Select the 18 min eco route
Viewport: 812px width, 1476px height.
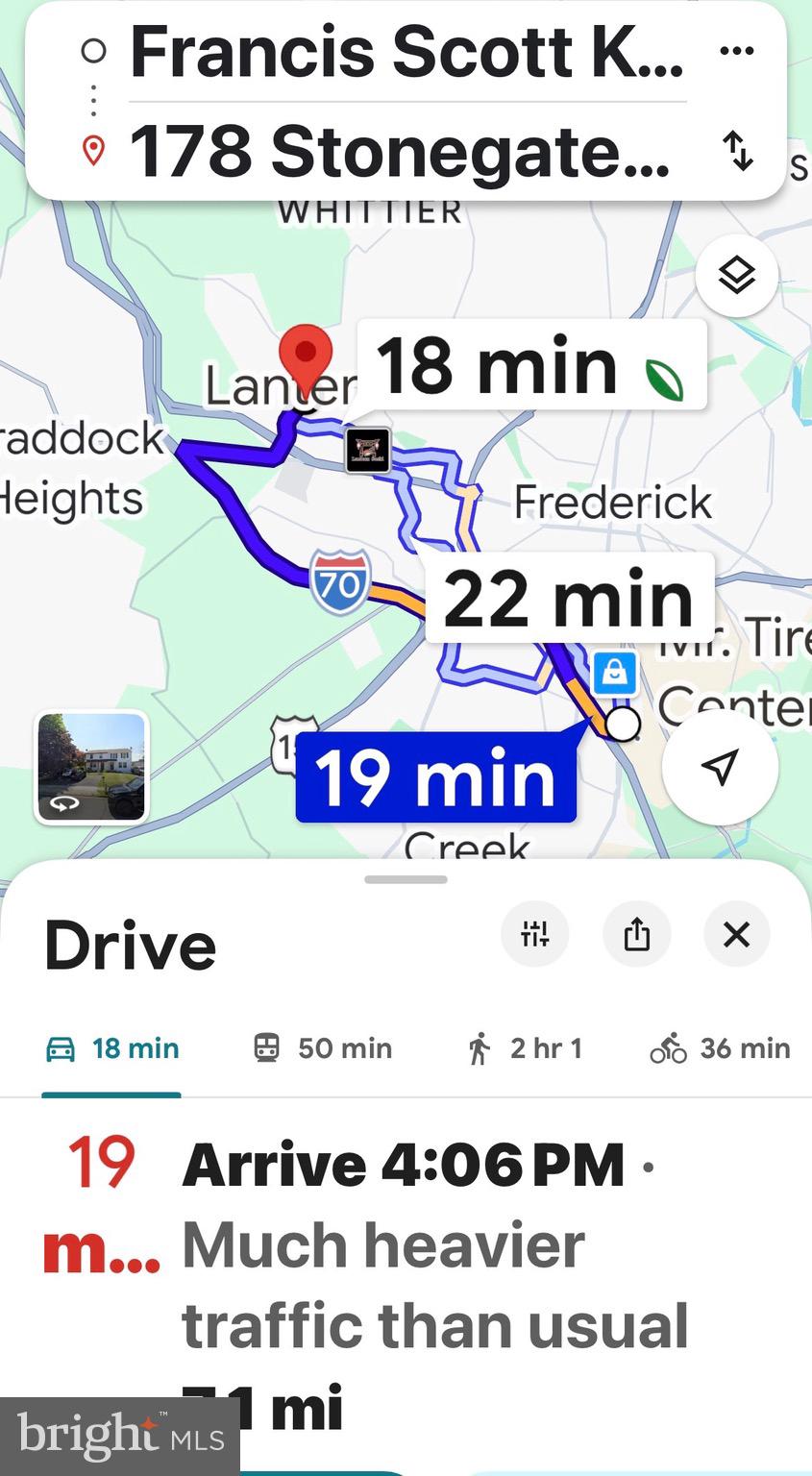tap(531, 366)
